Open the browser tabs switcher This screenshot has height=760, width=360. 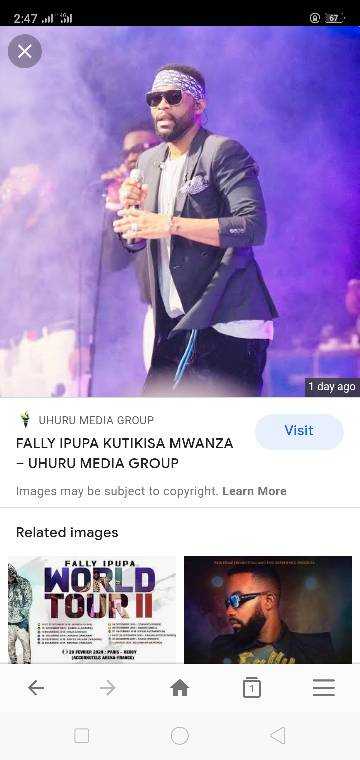pyautogui.click(x=251, y=687)
